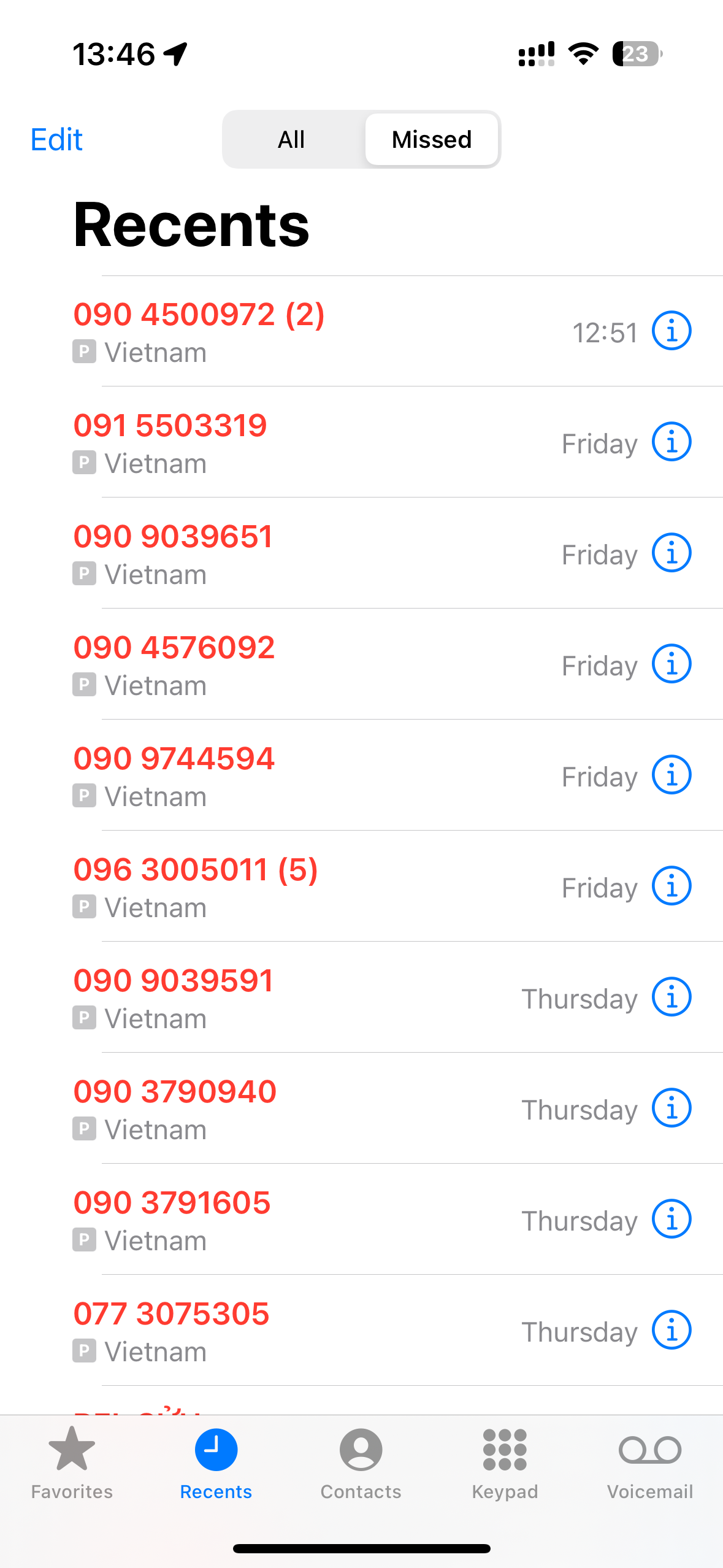Select the Missed calls segment
This screenshot has height=1568, width=723.
(432, 139)
